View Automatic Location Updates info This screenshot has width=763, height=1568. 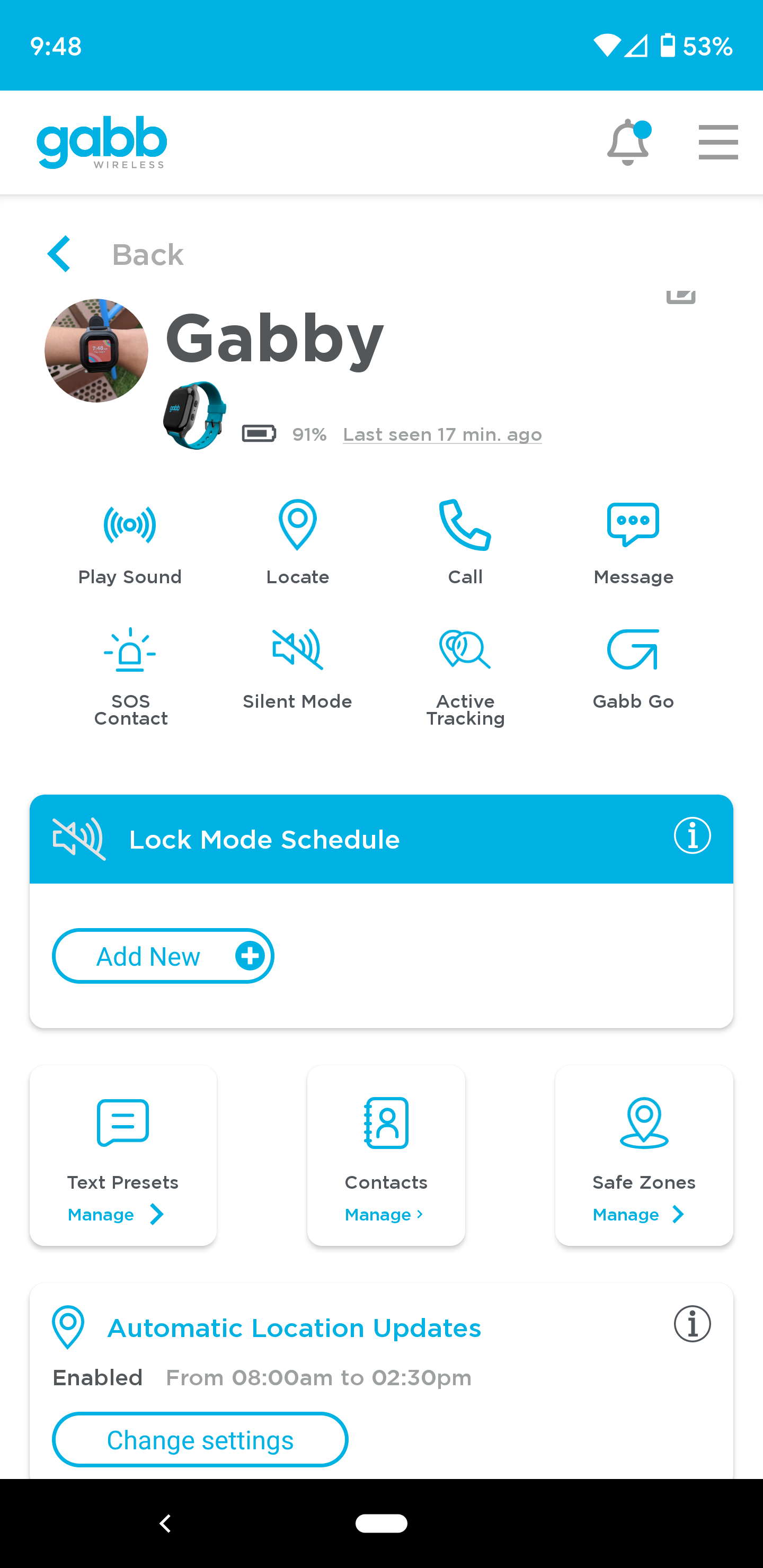(692, 1324)
